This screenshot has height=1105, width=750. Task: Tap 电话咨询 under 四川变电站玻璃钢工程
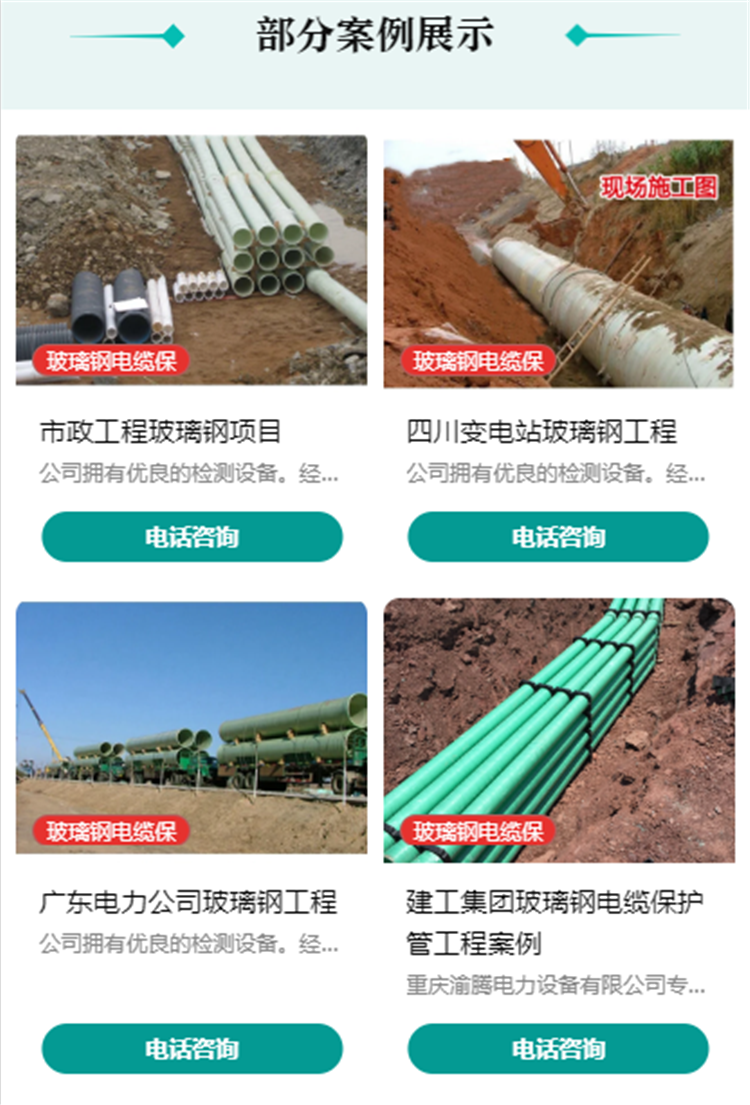pos(558,537)
